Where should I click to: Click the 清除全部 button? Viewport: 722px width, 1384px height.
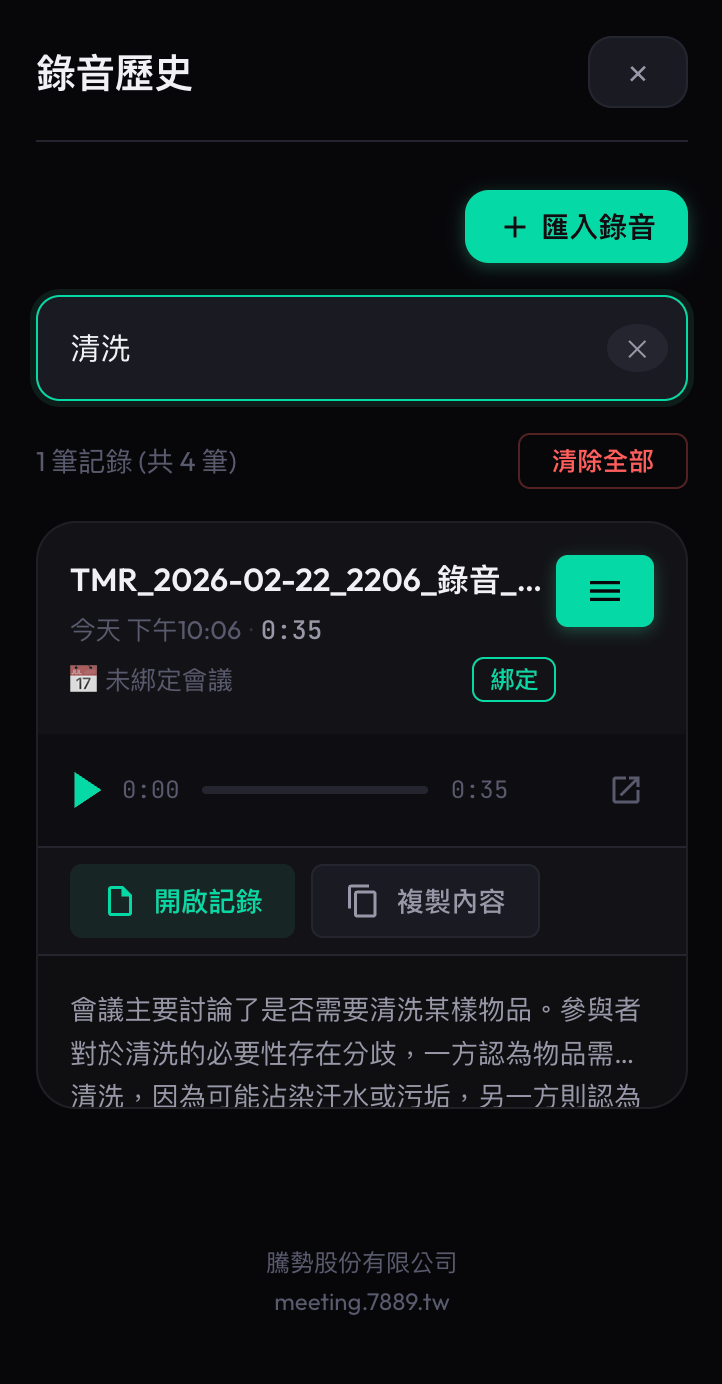602,461
